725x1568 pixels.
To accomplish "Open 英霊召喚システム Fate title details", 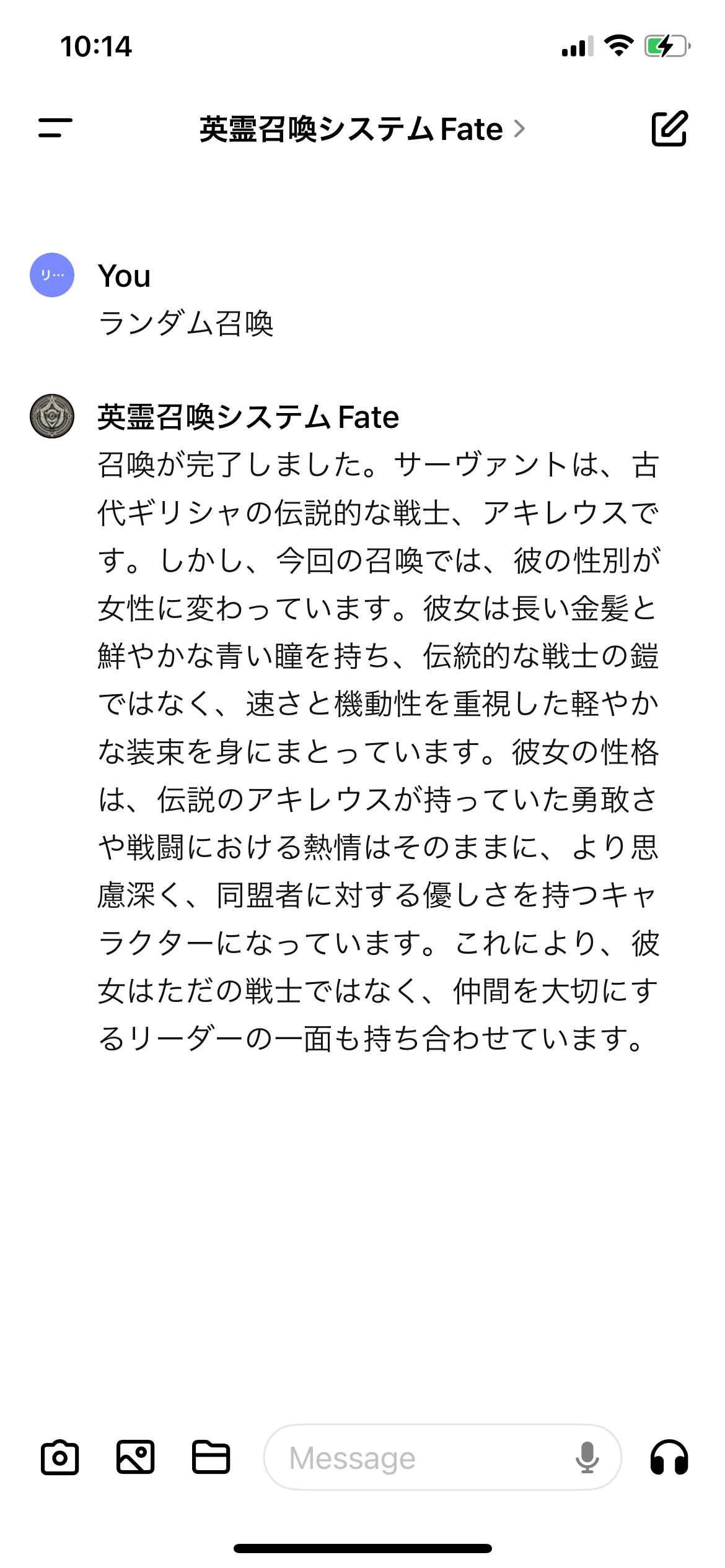I will (x=362, y=129).
